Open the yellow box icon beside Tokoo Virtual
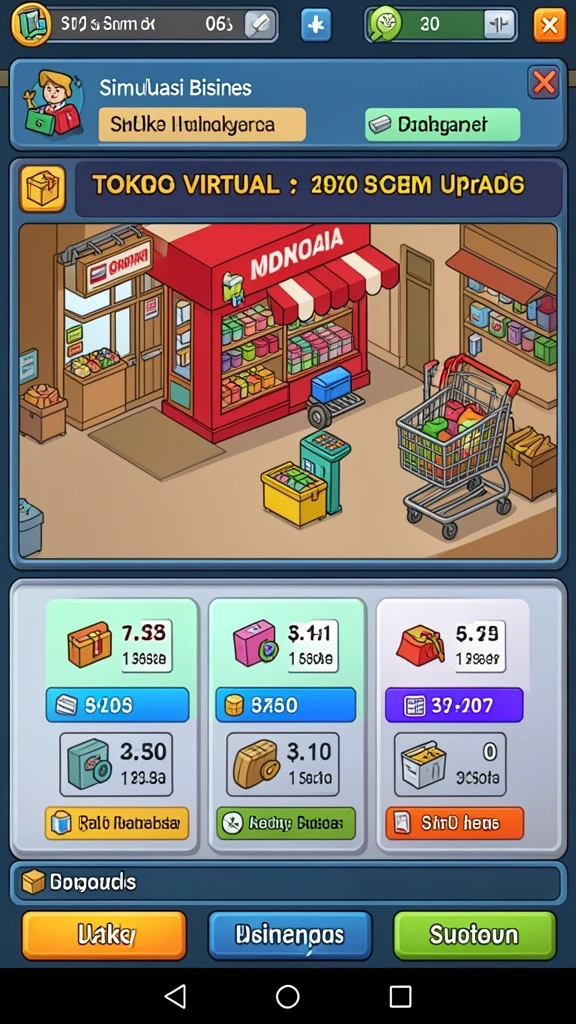This screenshot has width=576, height=1024. point(42,189)
